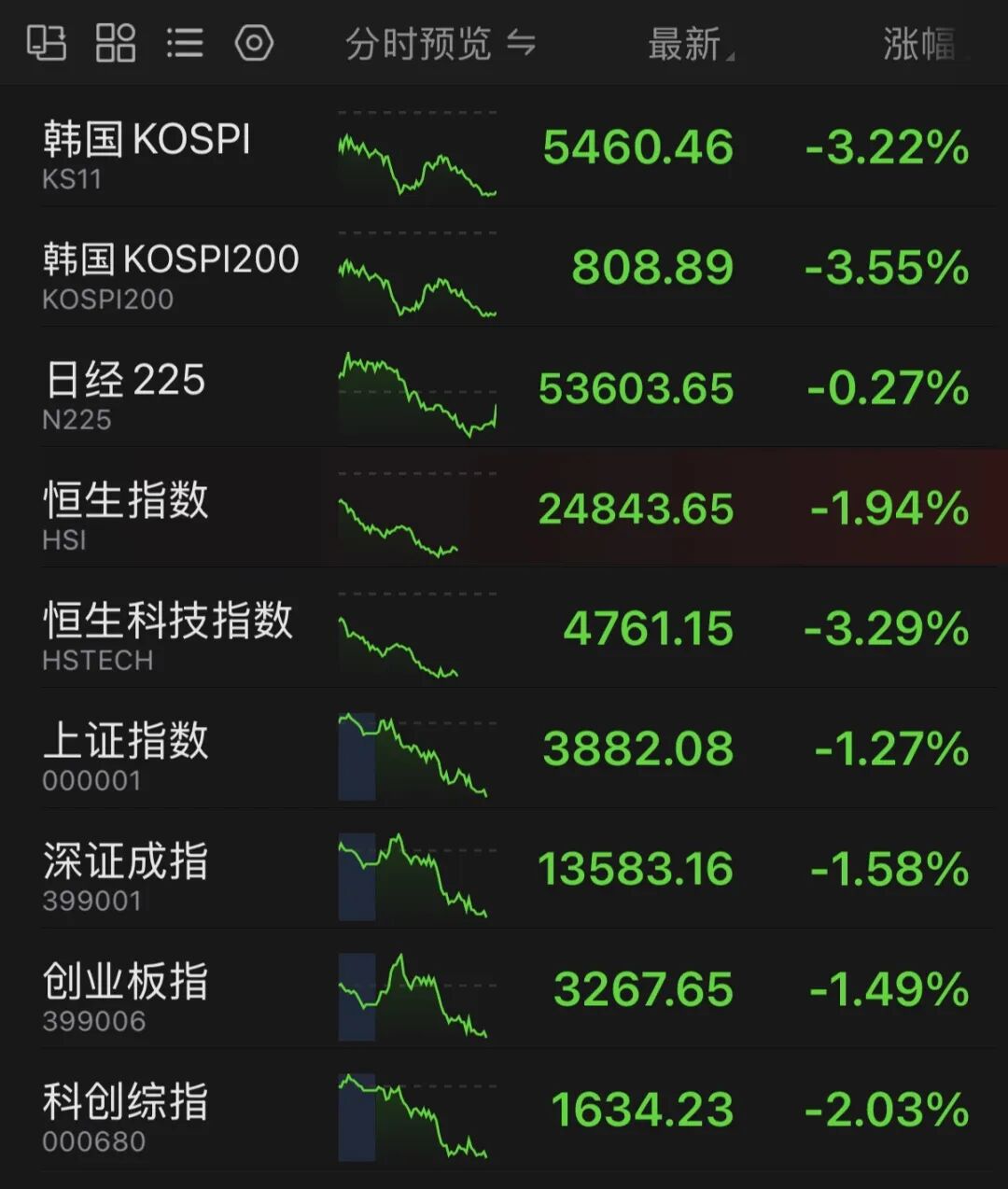1008x1189 pixels.
Task: Switch to grid view layout
Action: pyautogui.click(x=116, y=43)
